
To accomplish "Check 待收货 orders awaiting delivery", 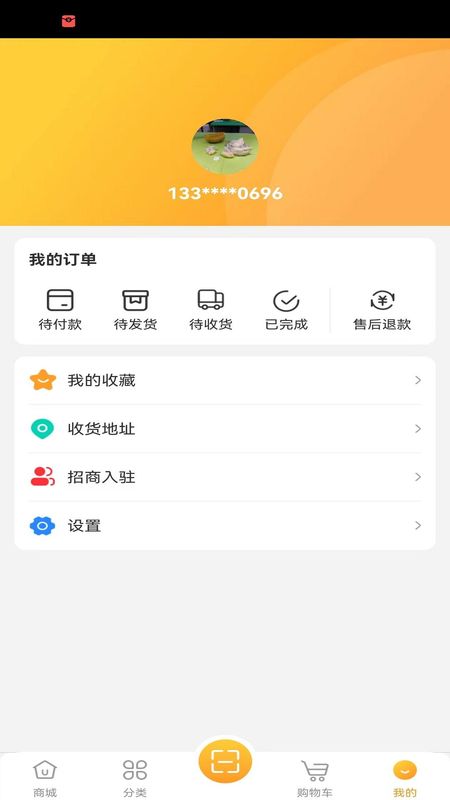I will point(211,310).
